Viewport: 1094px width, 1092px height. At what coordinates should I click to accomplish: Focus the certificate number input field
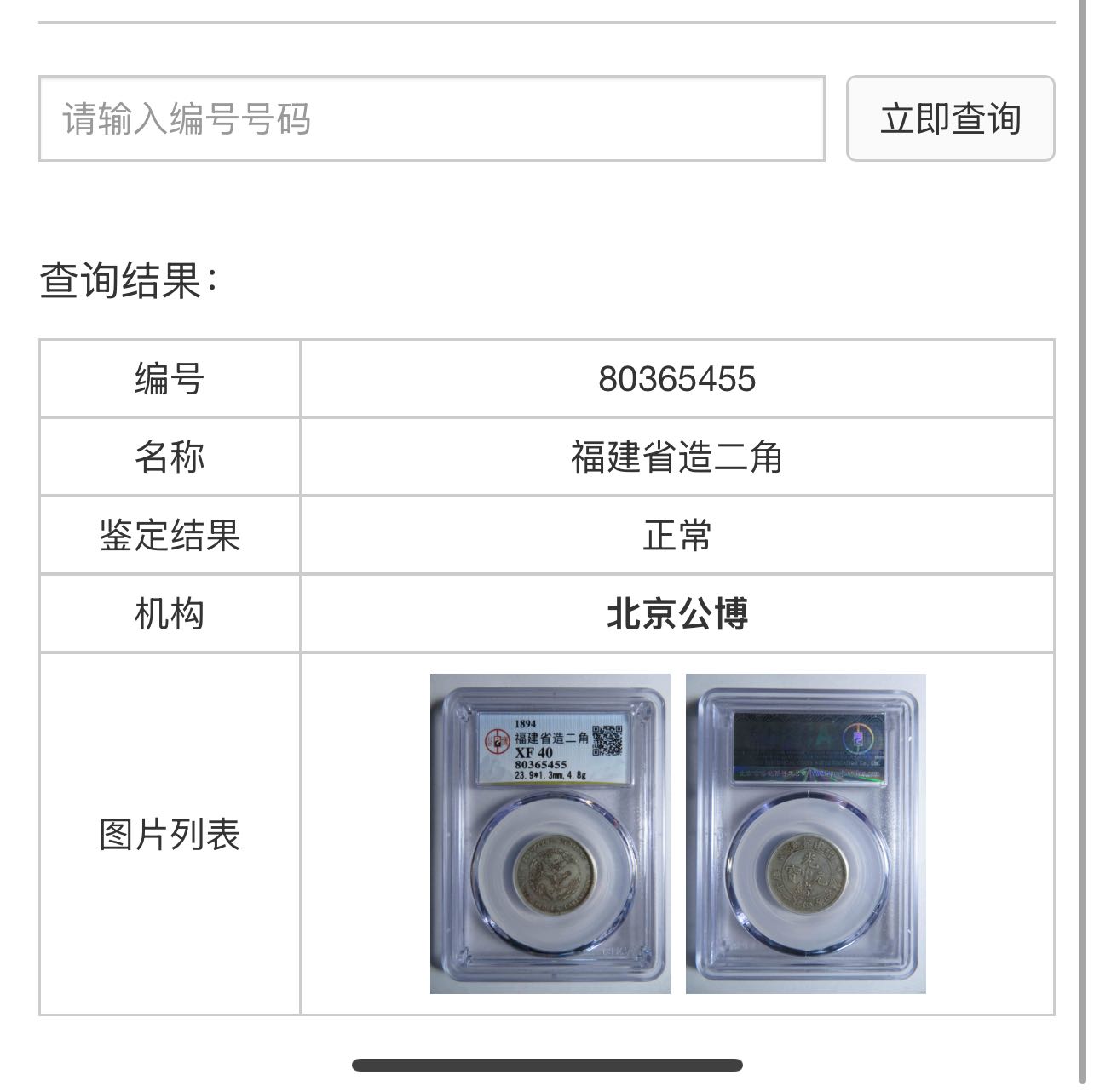431,118
